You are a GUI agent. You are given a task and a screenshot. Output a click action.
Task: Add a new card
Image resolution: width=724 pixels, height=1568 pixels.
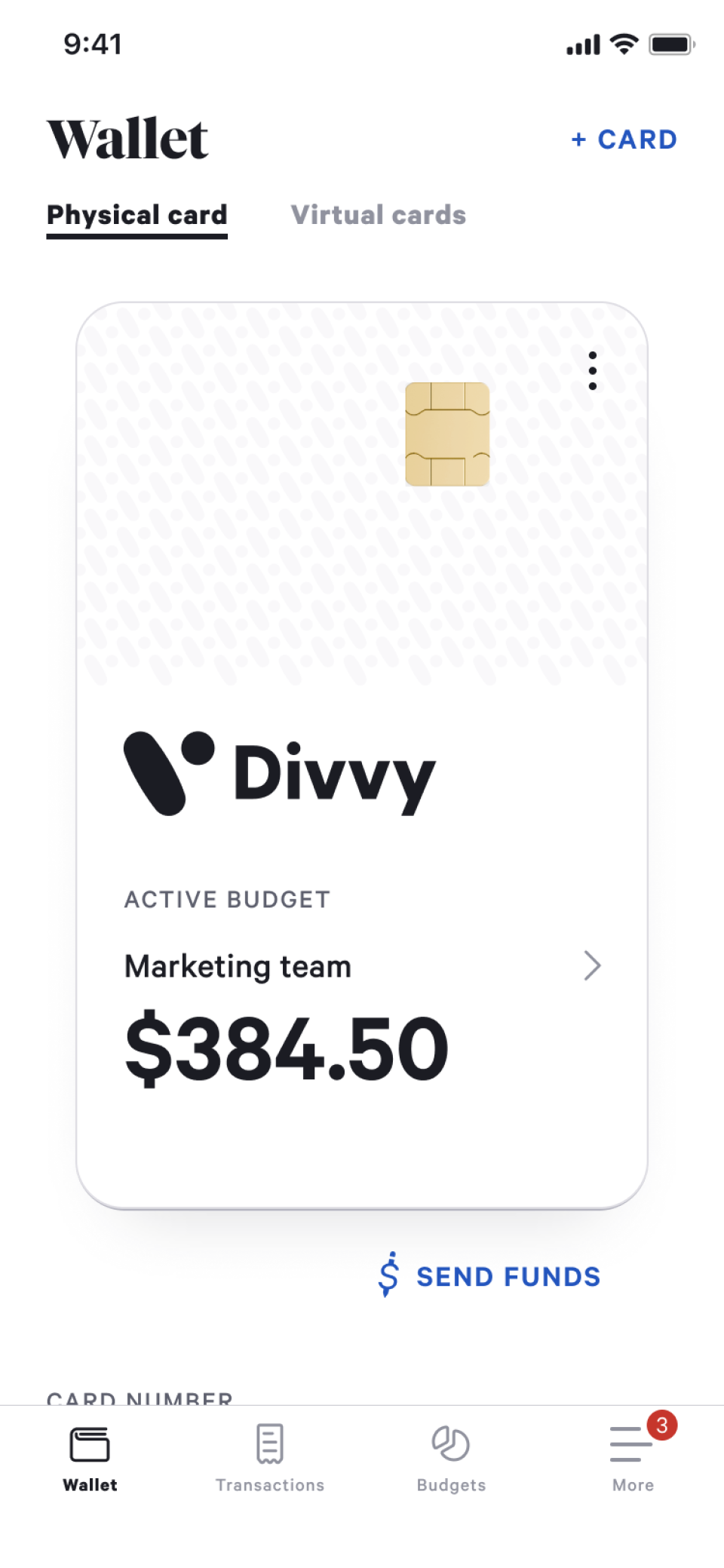coord(624,140)
